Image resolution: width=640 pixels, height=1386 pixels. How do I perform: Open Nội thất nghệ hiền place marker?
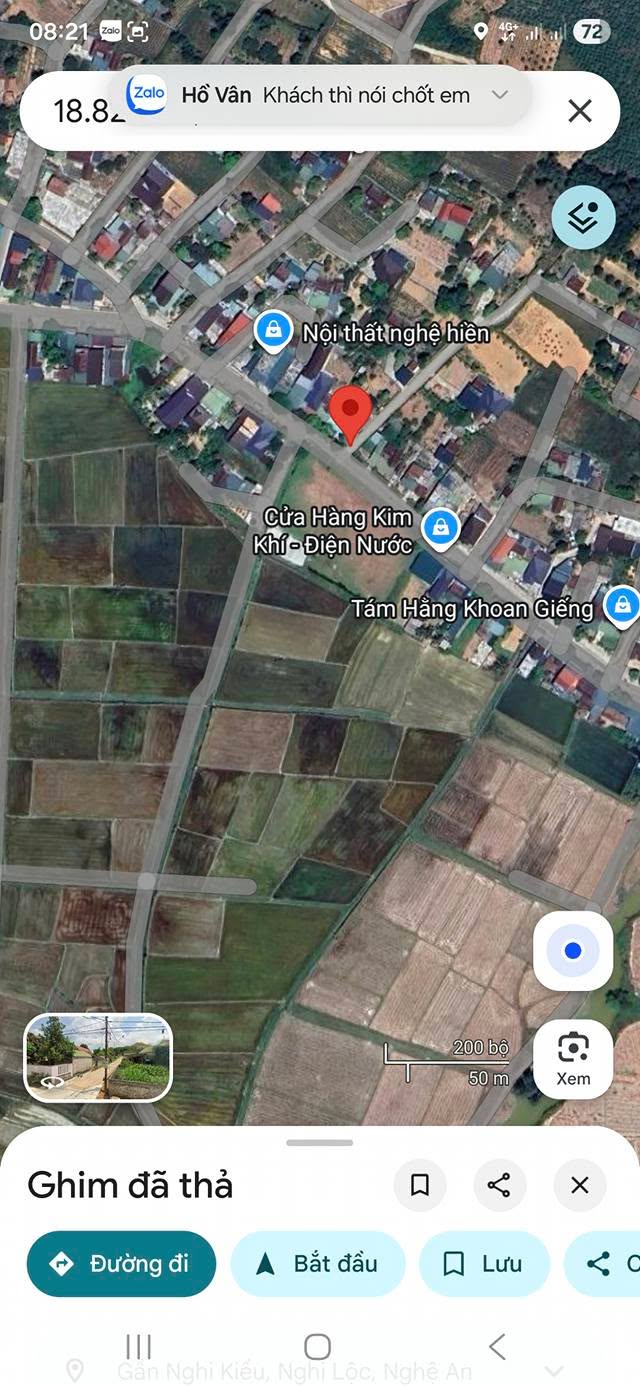273,331
